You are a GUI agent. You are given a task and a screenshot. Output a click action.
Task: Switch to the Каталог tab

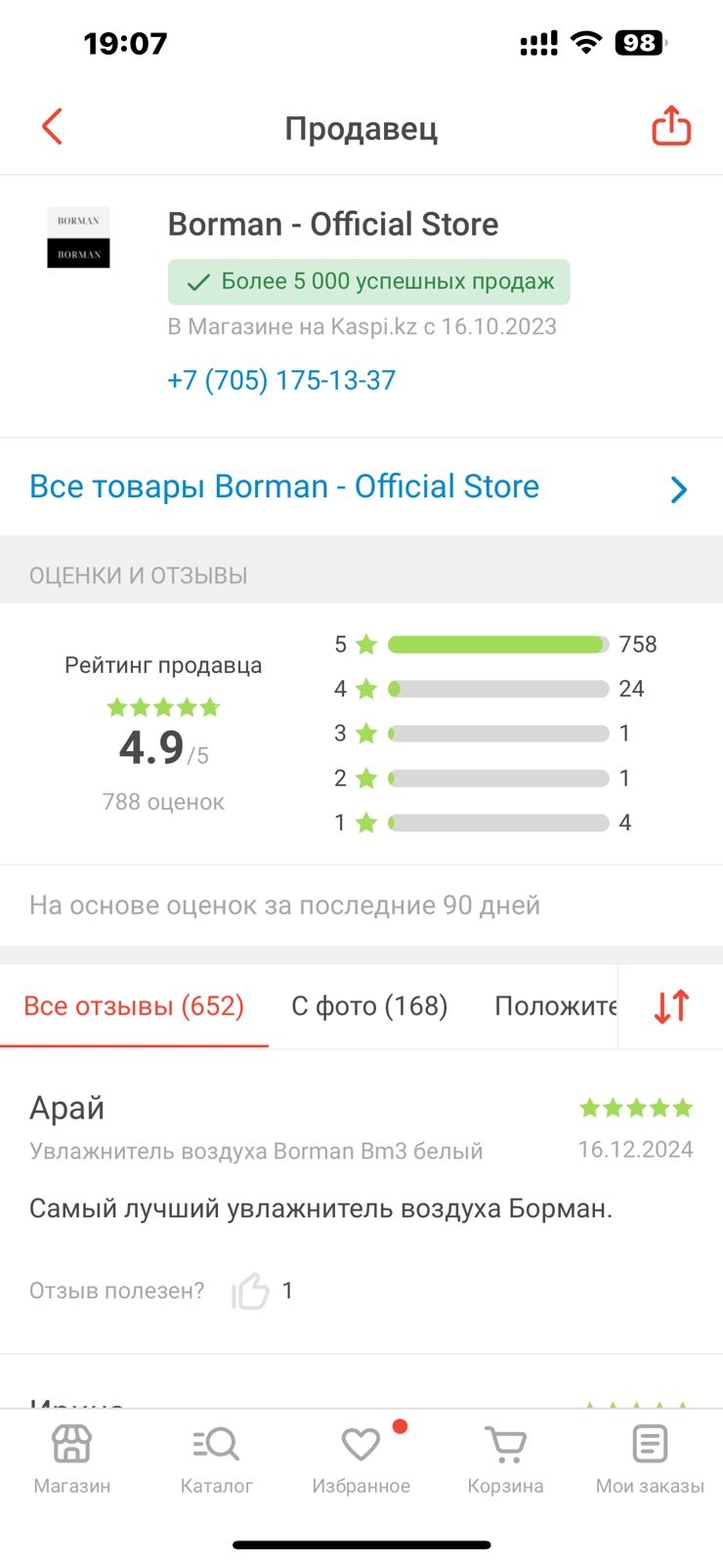point(216,1459)
